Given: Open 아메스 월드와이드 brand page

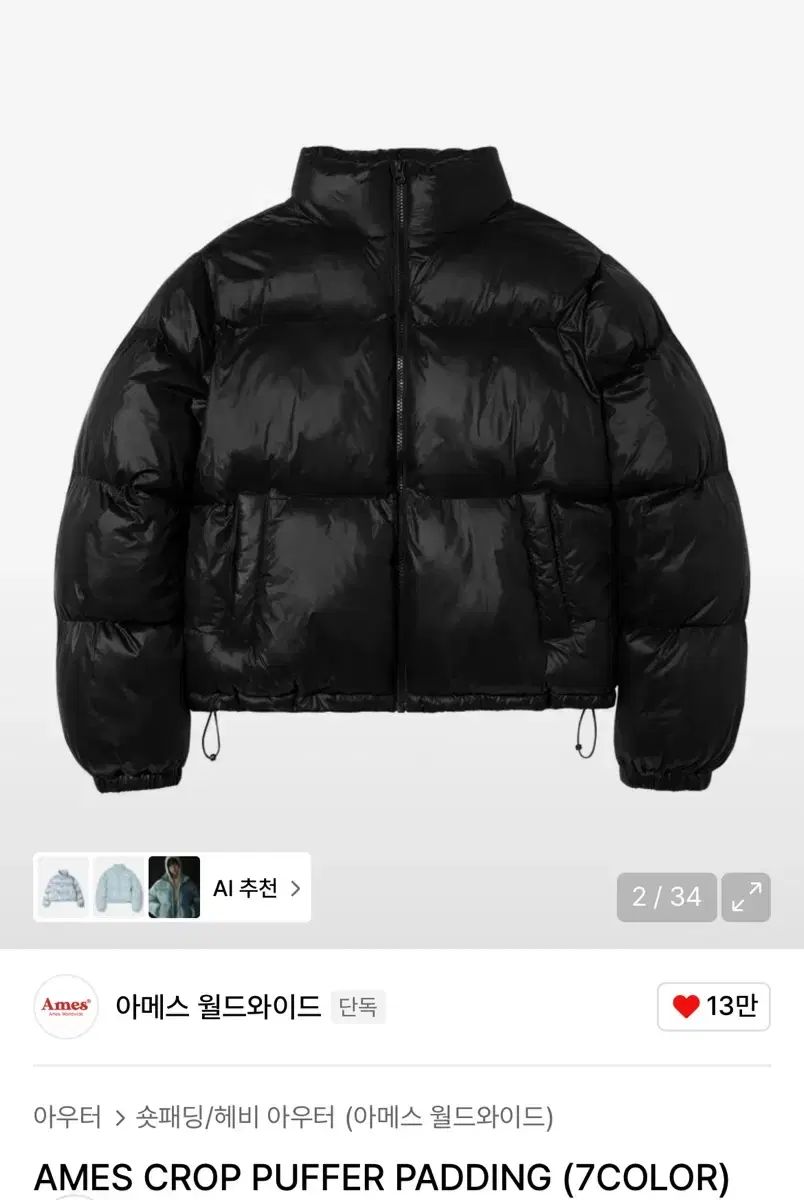Looking at the screenshot, I should click(x=217, y=1006).
